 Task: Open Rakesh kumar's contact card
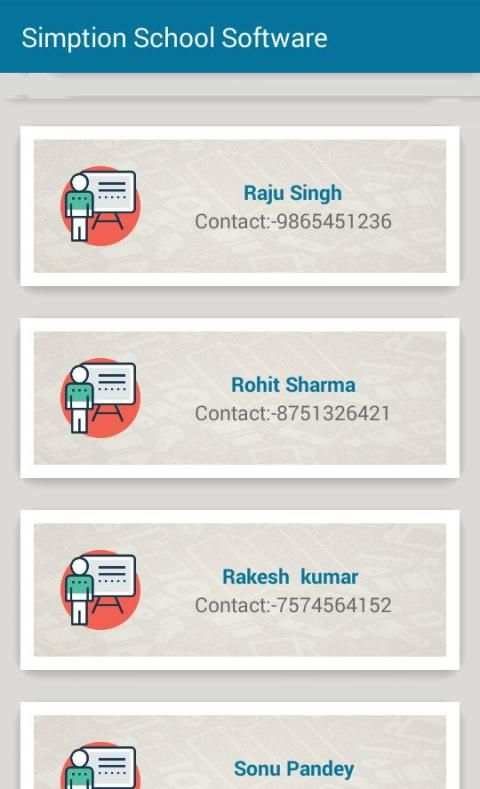click(240, 590)
